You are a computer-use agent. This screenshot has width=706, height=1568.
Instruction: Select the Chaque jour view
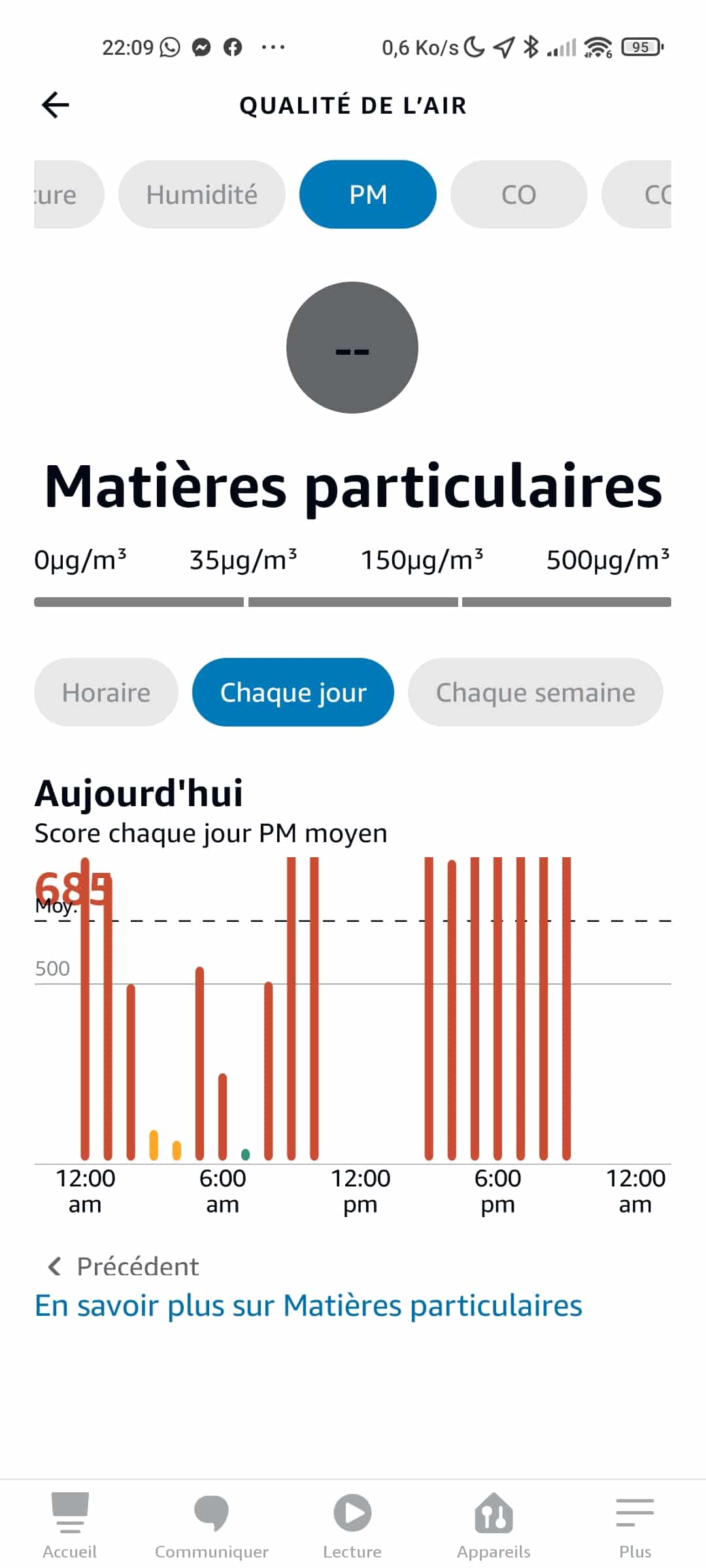coord(293,693)
